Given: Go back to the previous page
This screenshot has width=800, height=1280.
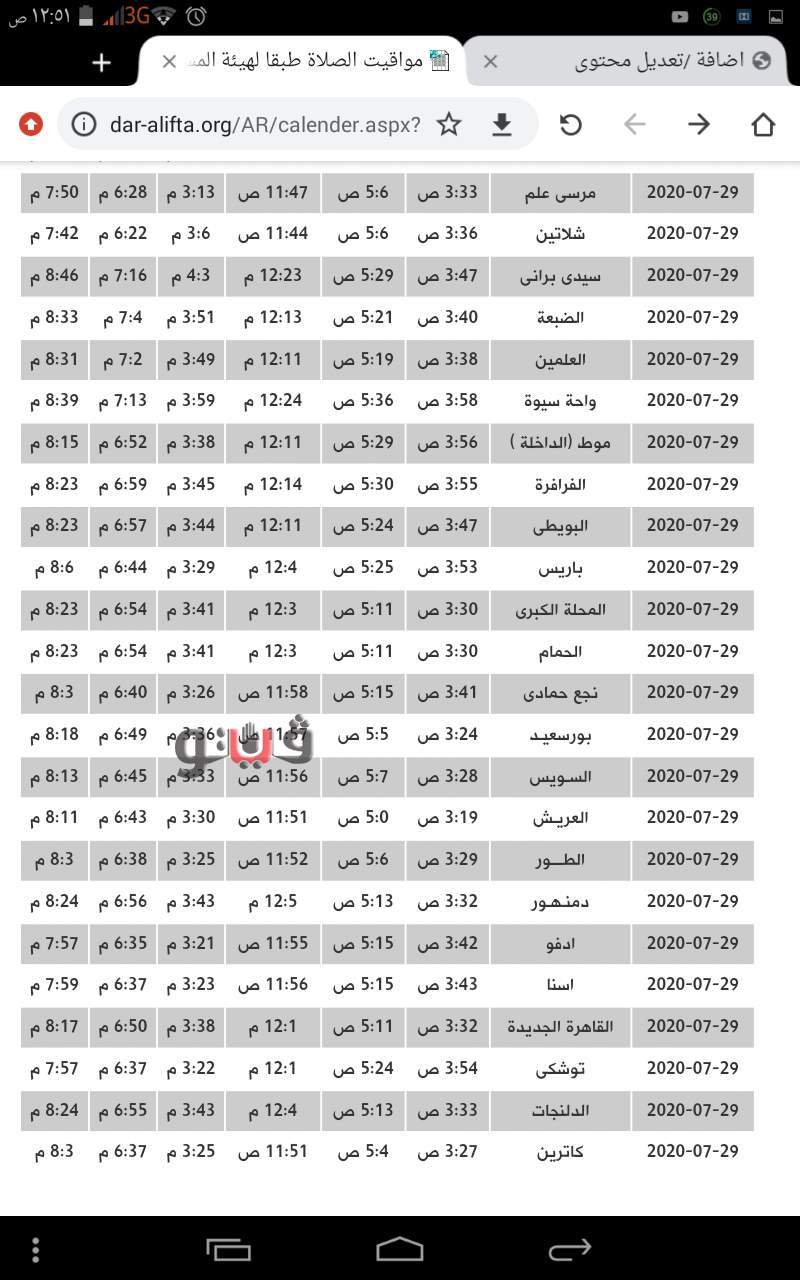Looking at the screenshot, I should [x=635, y=124].
